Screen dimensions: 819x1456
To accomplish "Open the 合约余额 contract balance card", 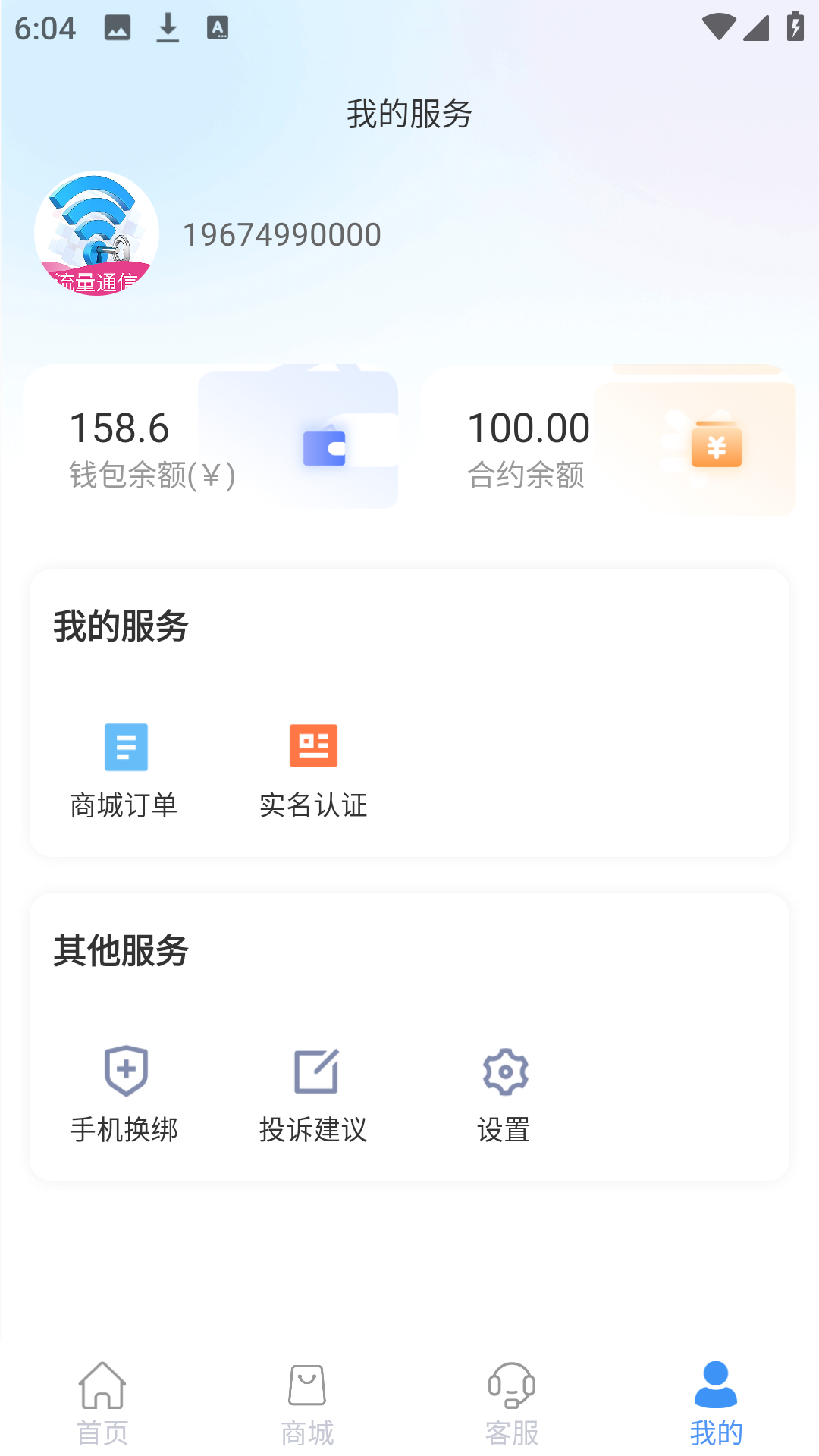I will click(607, 440).
